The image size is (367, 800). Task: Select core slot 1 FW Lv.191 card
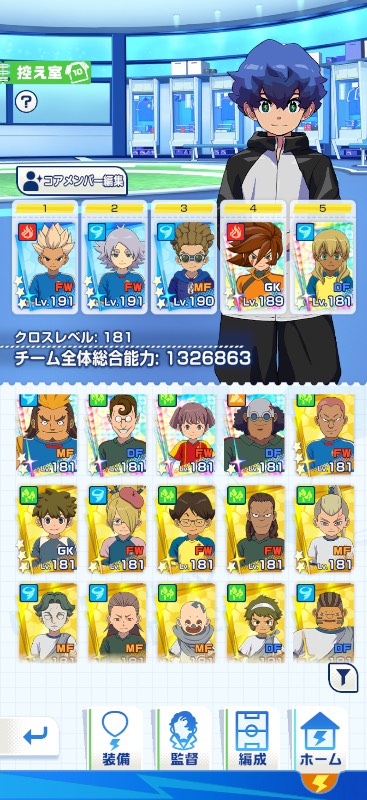coord(46,257)
